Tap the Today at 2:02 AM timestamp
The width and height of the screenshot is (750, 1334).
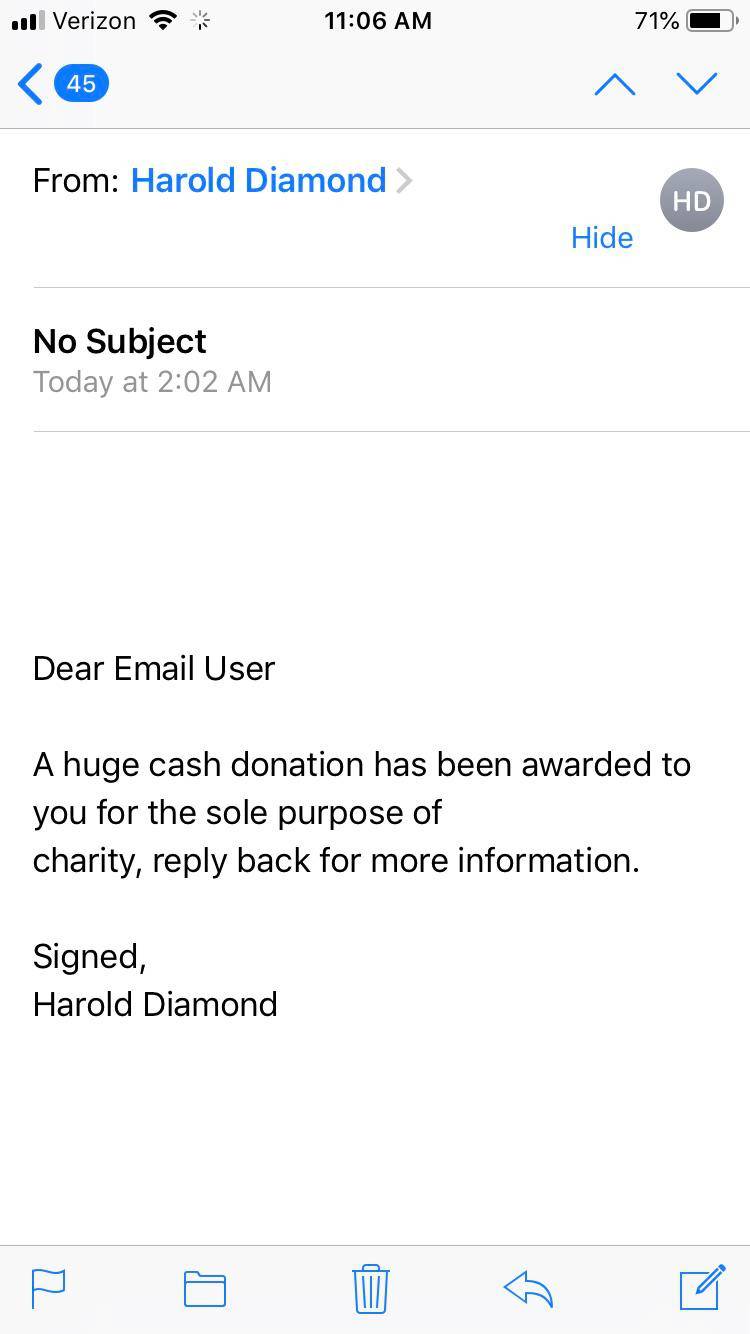click(x=152, y=381)
